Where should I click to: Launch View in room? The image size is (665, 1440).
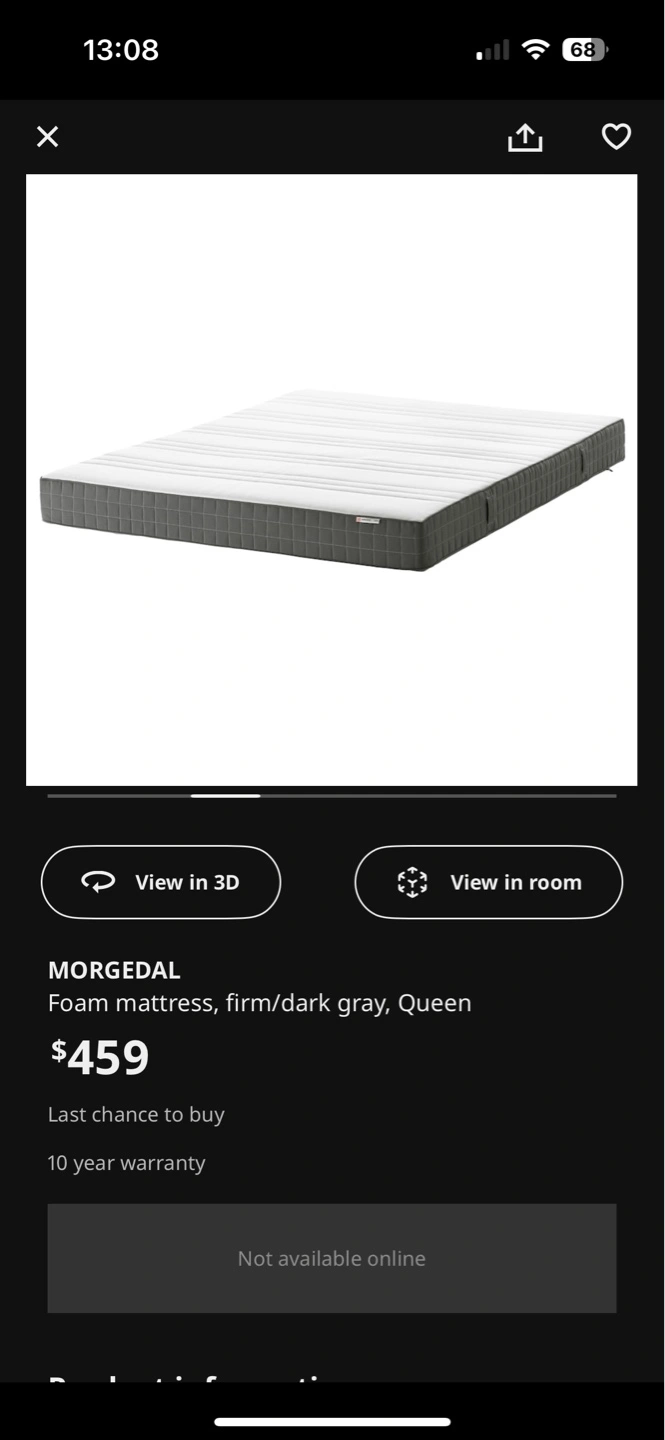click(489, 882)
